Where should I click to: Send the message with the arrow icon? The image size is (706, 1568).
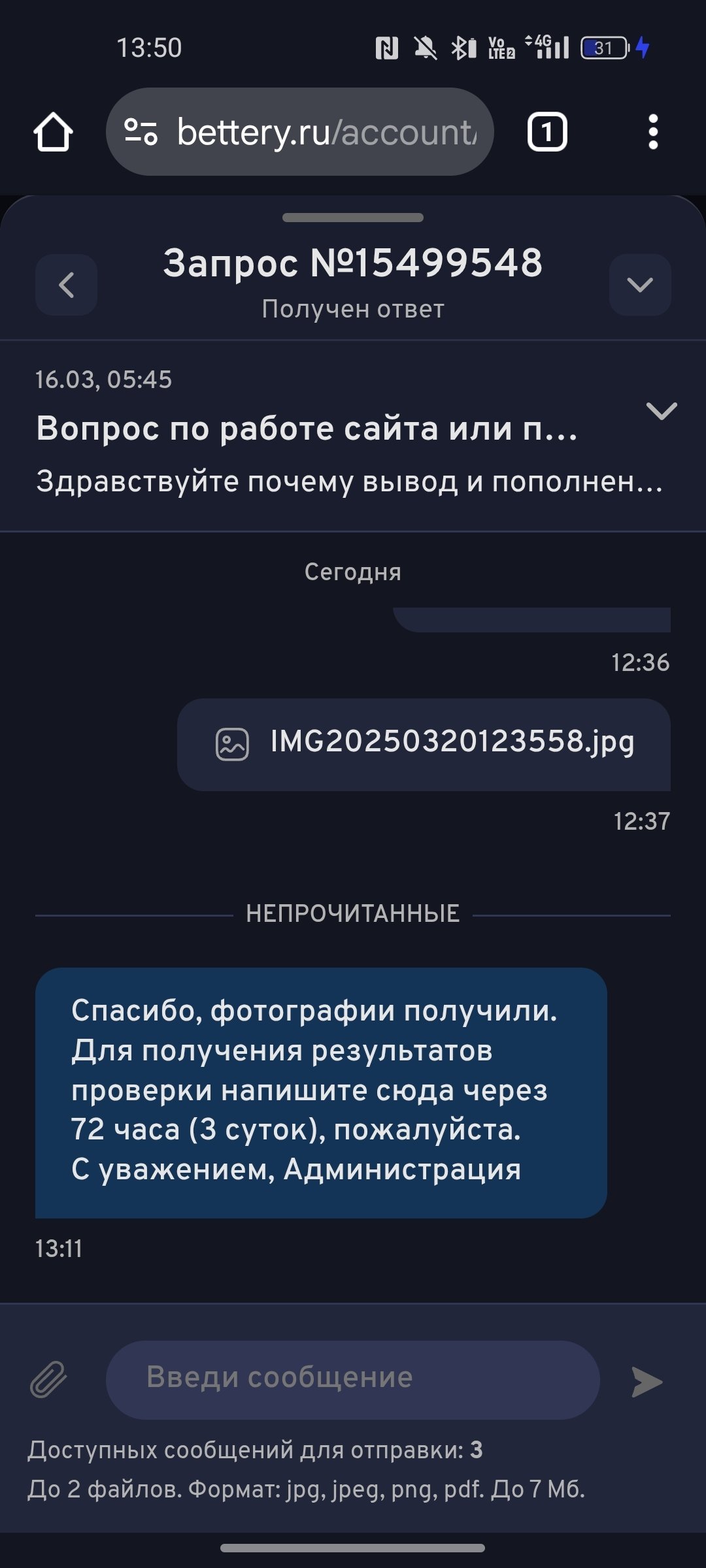pos(647,1380)
